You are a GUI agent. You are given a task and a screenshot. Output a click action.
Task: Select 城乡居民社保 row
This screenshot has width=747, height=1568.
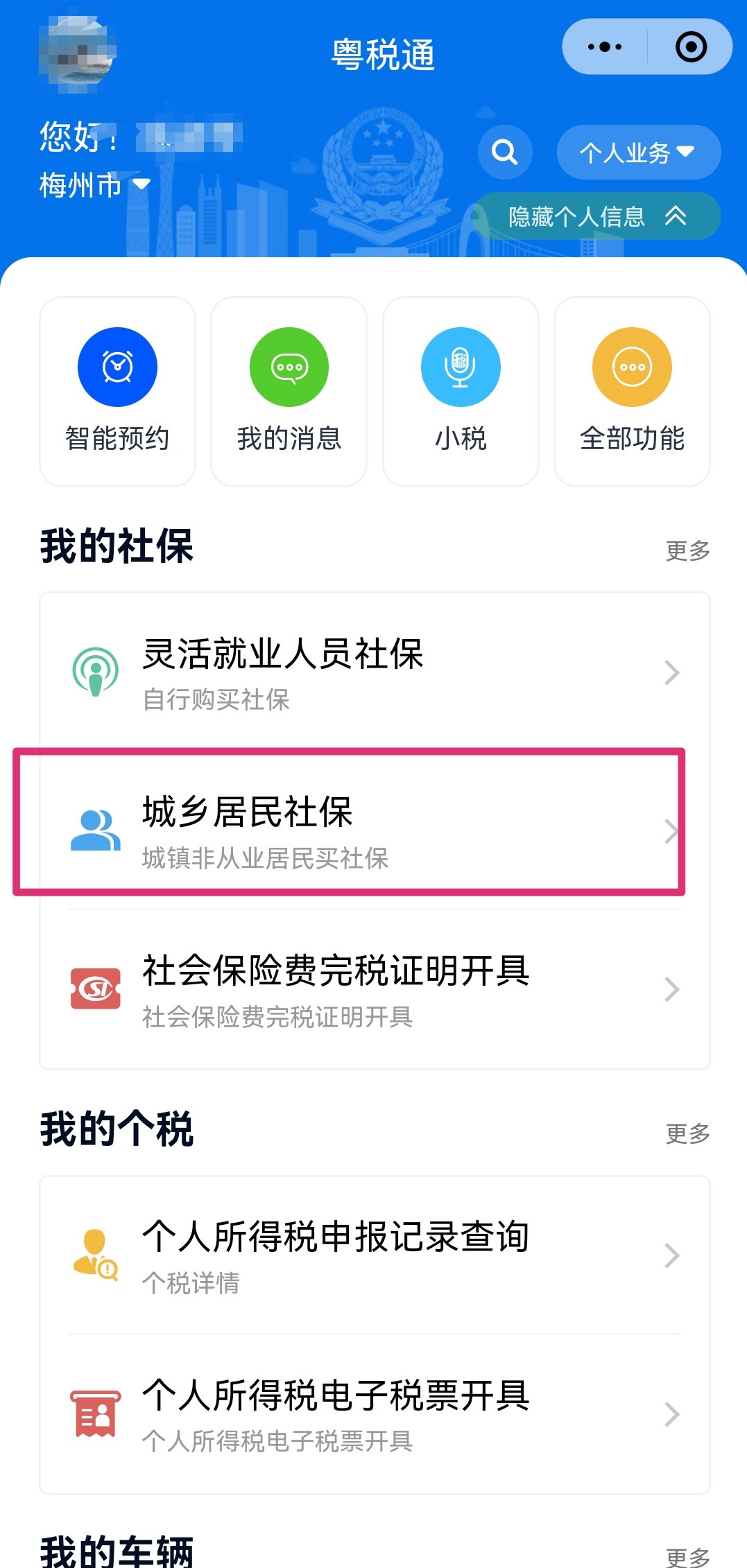pyautogui.click(x=375, y=830)
